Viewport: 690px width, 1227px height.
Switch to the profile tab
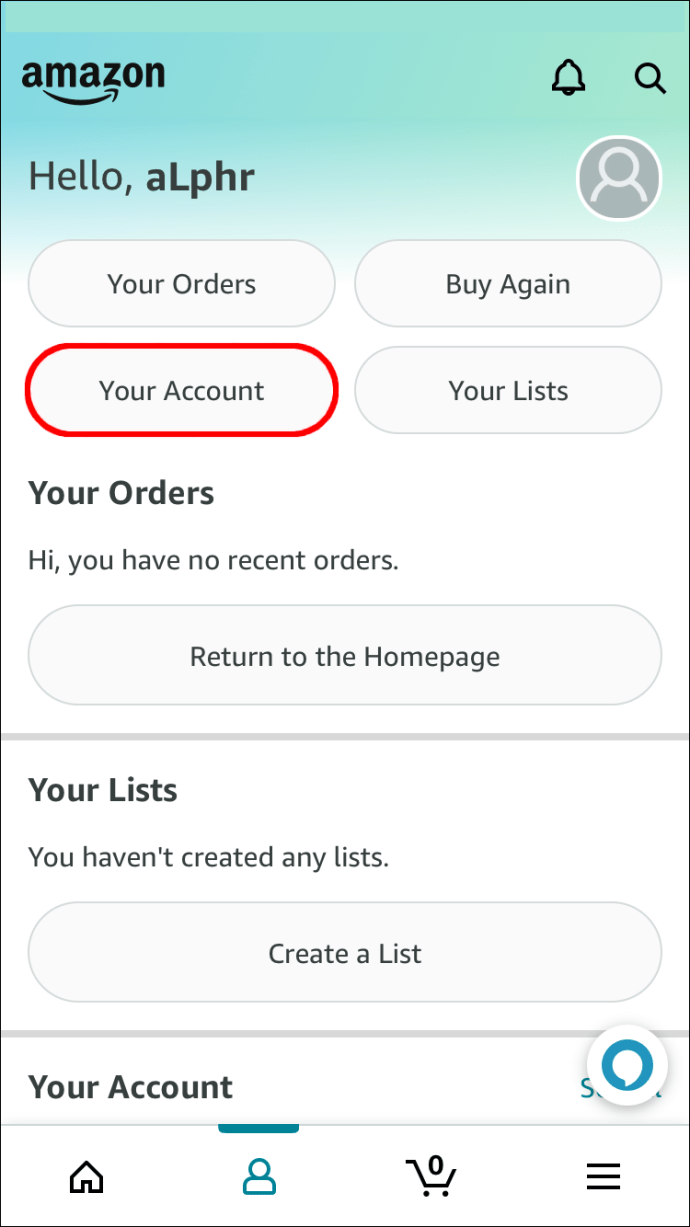tap(259, 1176)
